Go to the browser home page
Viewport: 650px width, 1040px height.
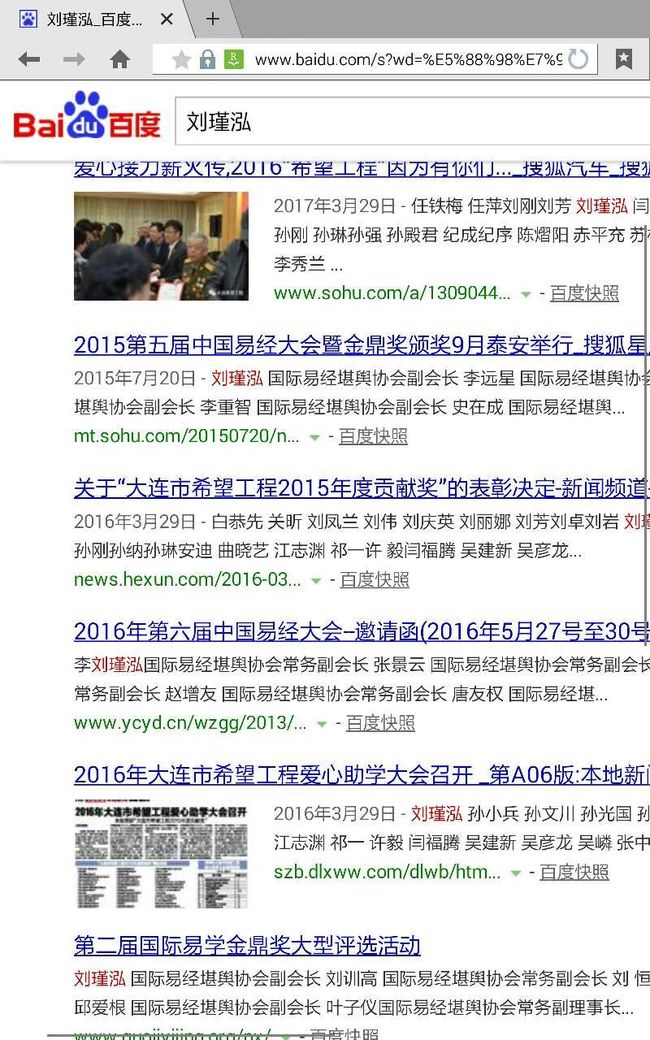point(119,60)
